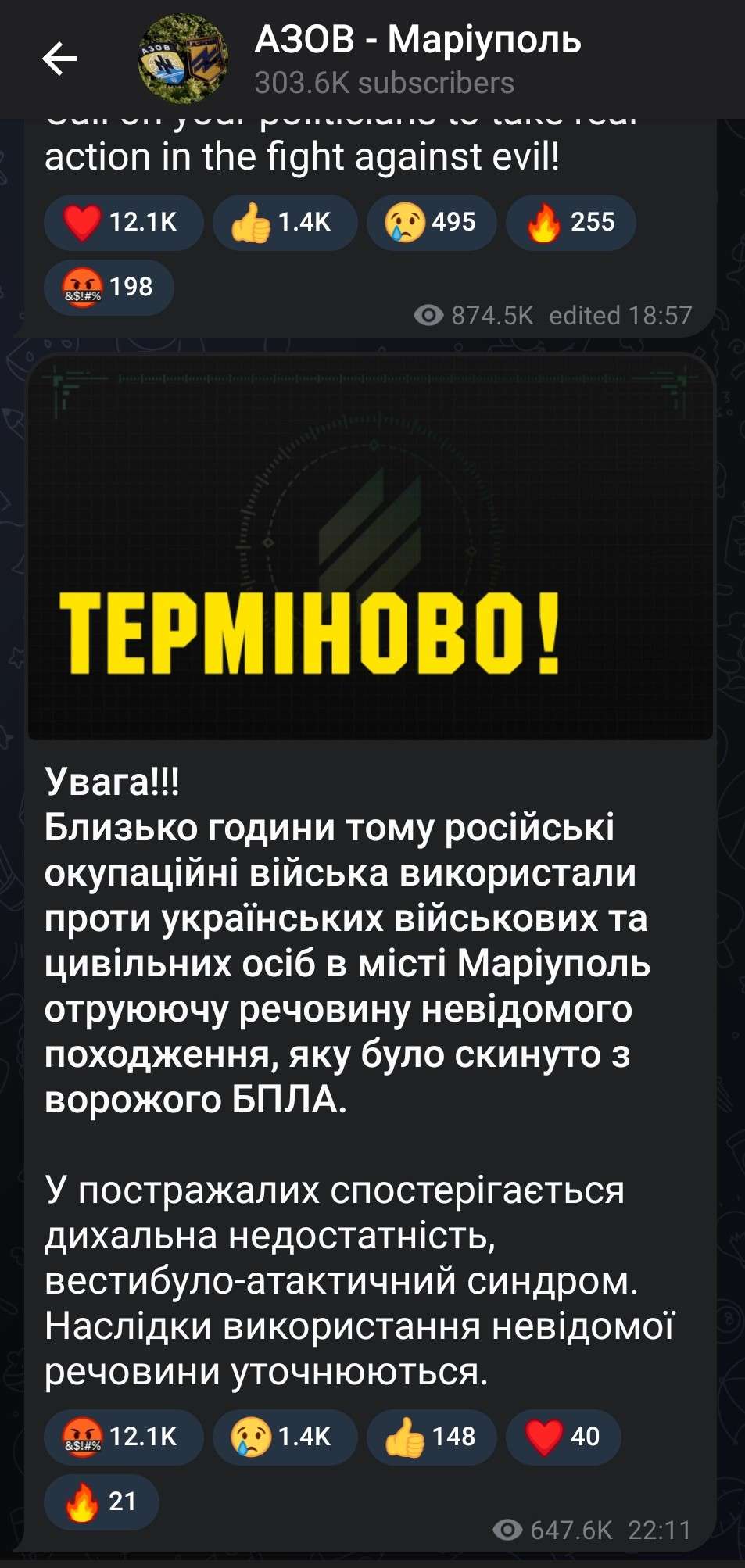
Task: Tap the fire reaction showing 255
Action: [570, 222]
